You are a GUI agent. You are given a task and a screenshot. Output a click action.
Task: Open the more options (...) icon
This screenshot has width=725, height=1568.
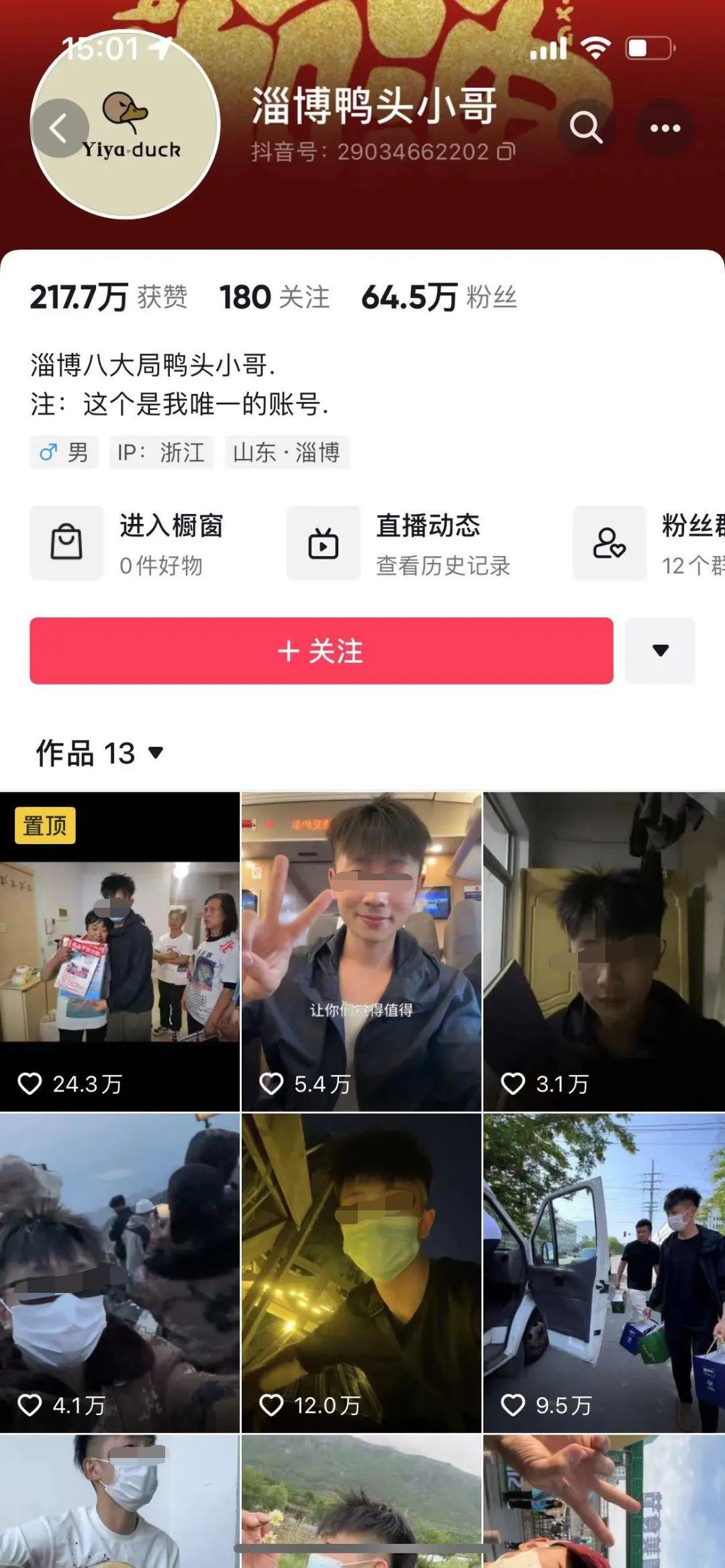(x=665, y=128)
